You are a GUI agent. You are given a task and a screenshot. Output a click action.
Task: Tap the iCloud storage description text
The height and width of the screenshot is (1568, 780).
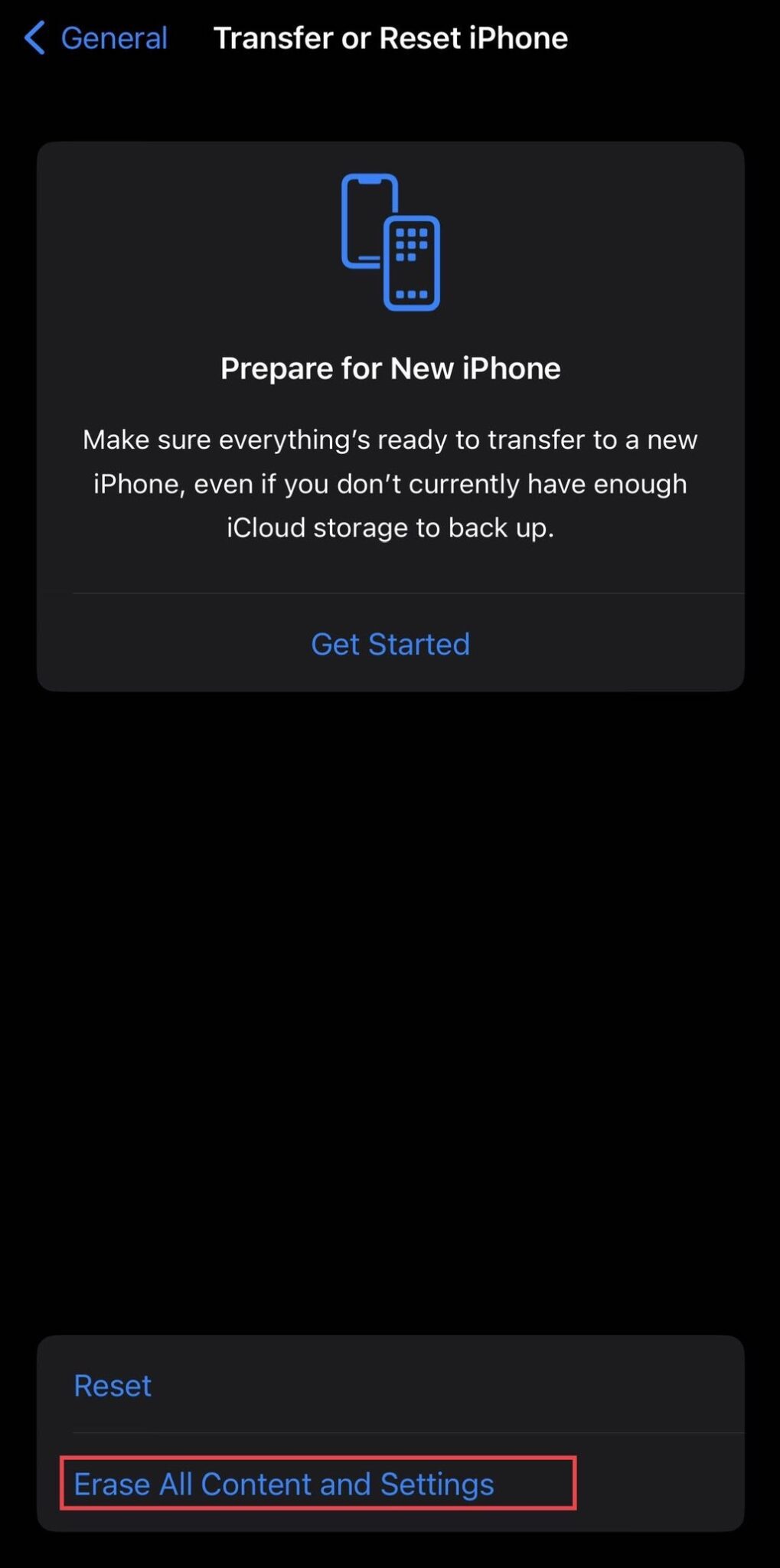point(390,482)
